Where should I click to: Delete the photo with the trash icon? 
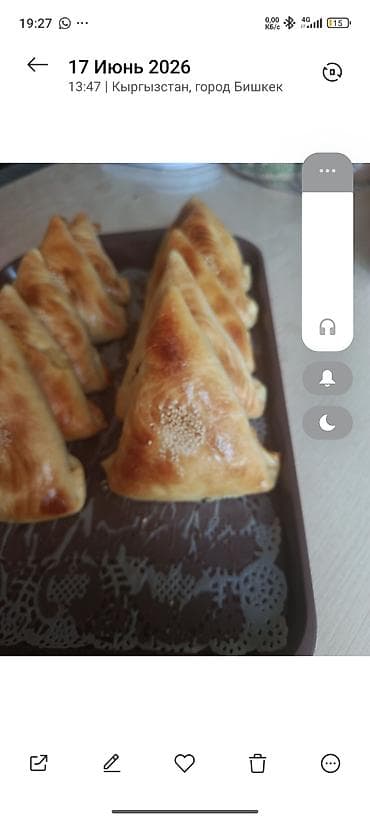(257, 763)
